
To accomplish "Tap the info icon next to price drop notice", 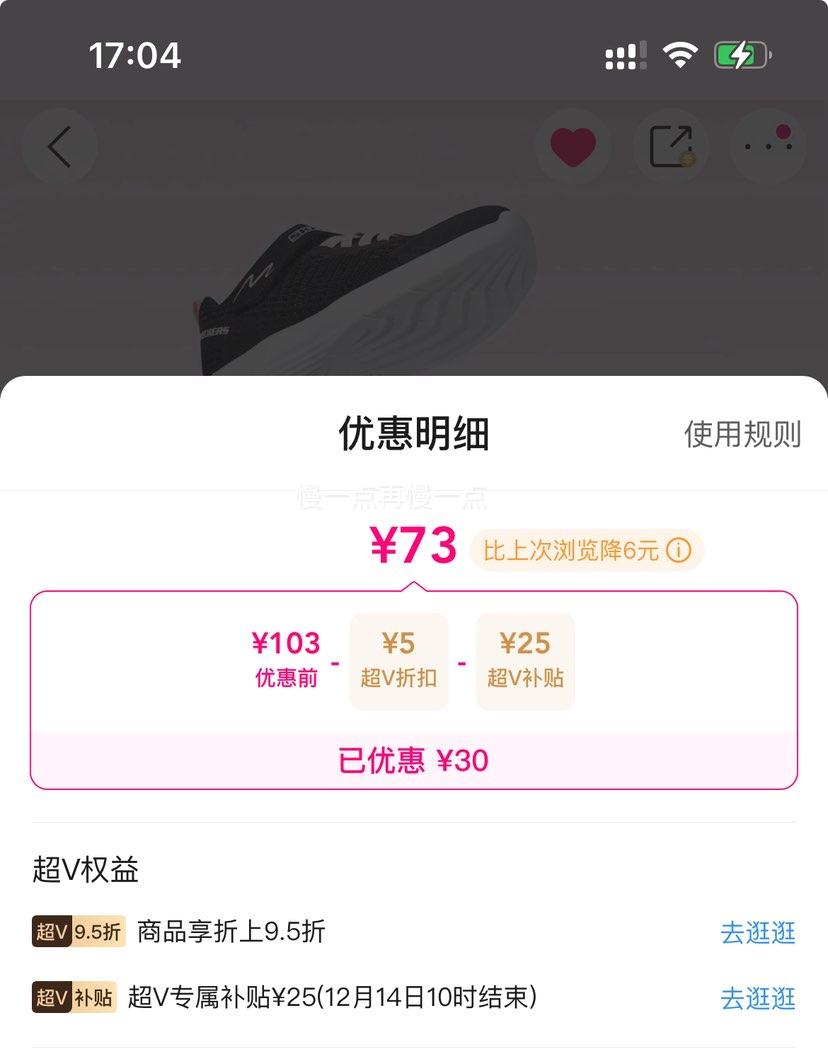I will [680, 551].
